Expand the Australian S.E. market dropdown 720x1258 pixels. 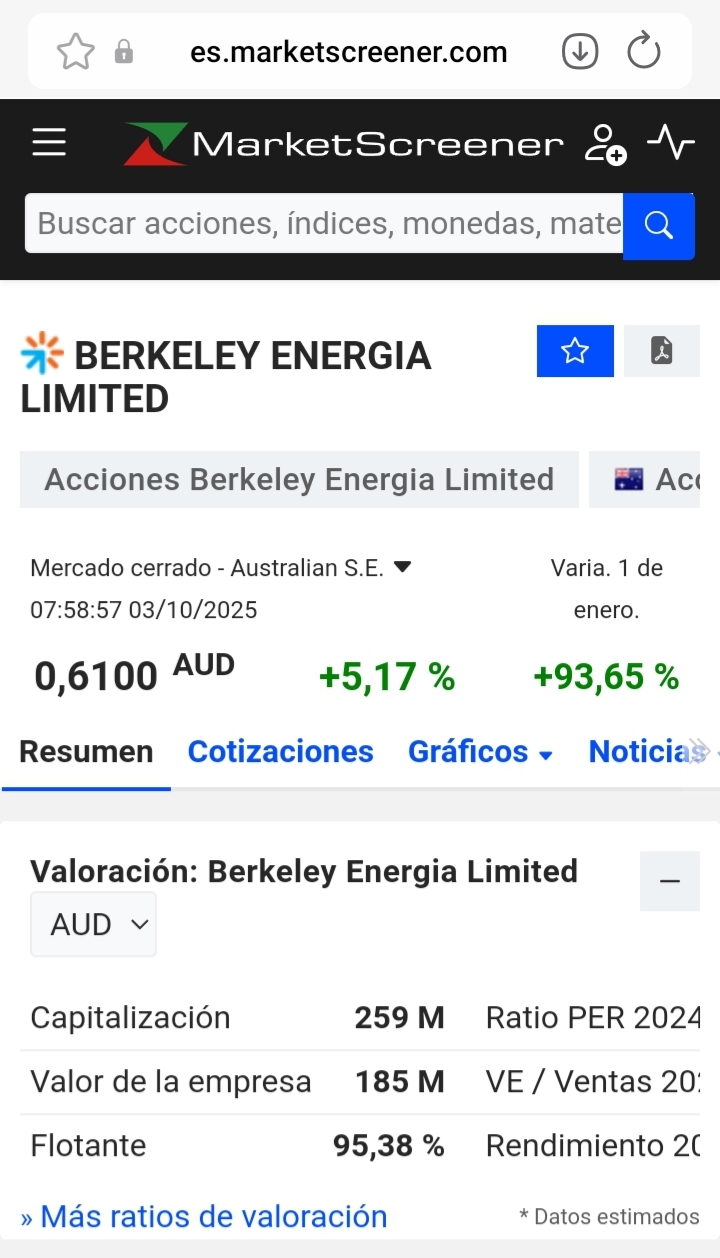point(403,567)
